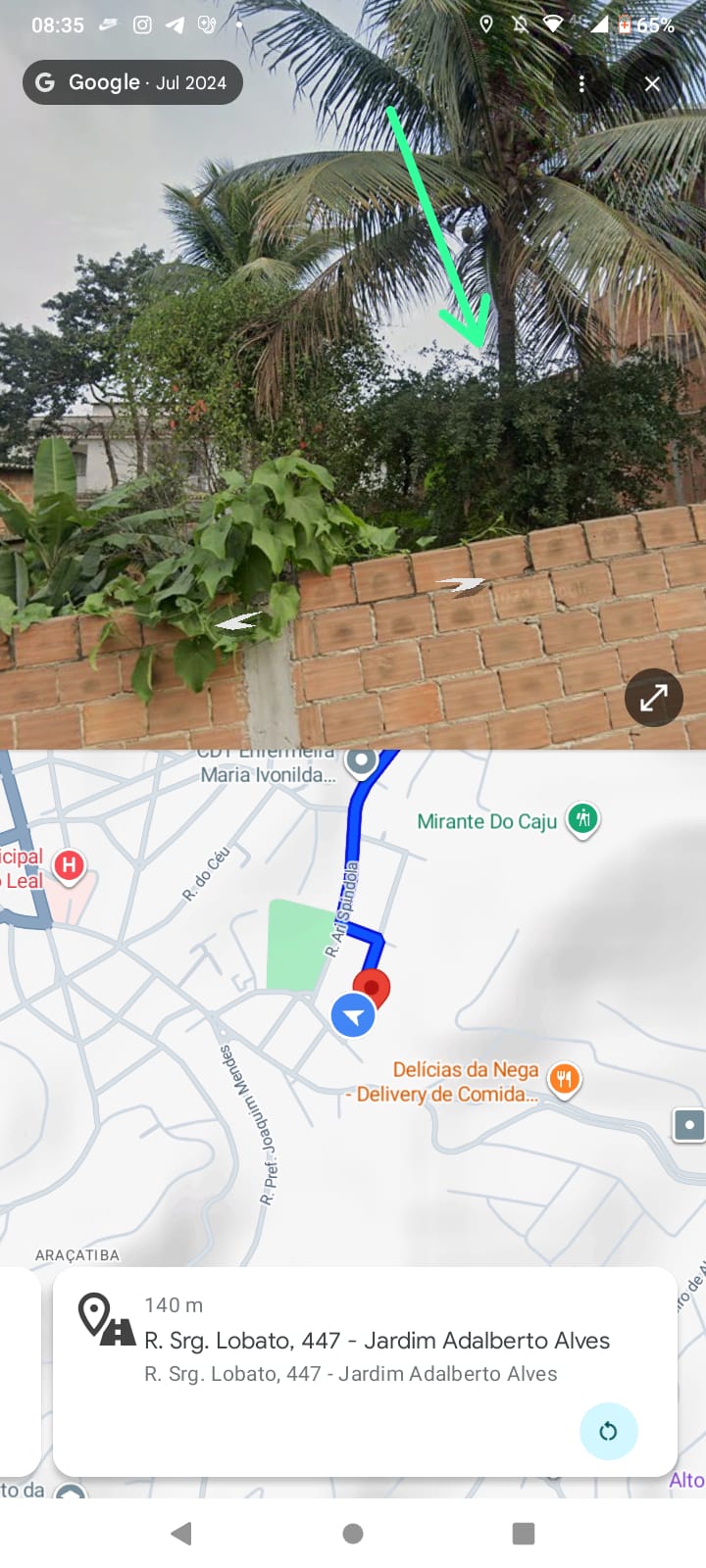Tap the red destination pin
This screenshot has height=1568, width=706.
coord(372,987)
